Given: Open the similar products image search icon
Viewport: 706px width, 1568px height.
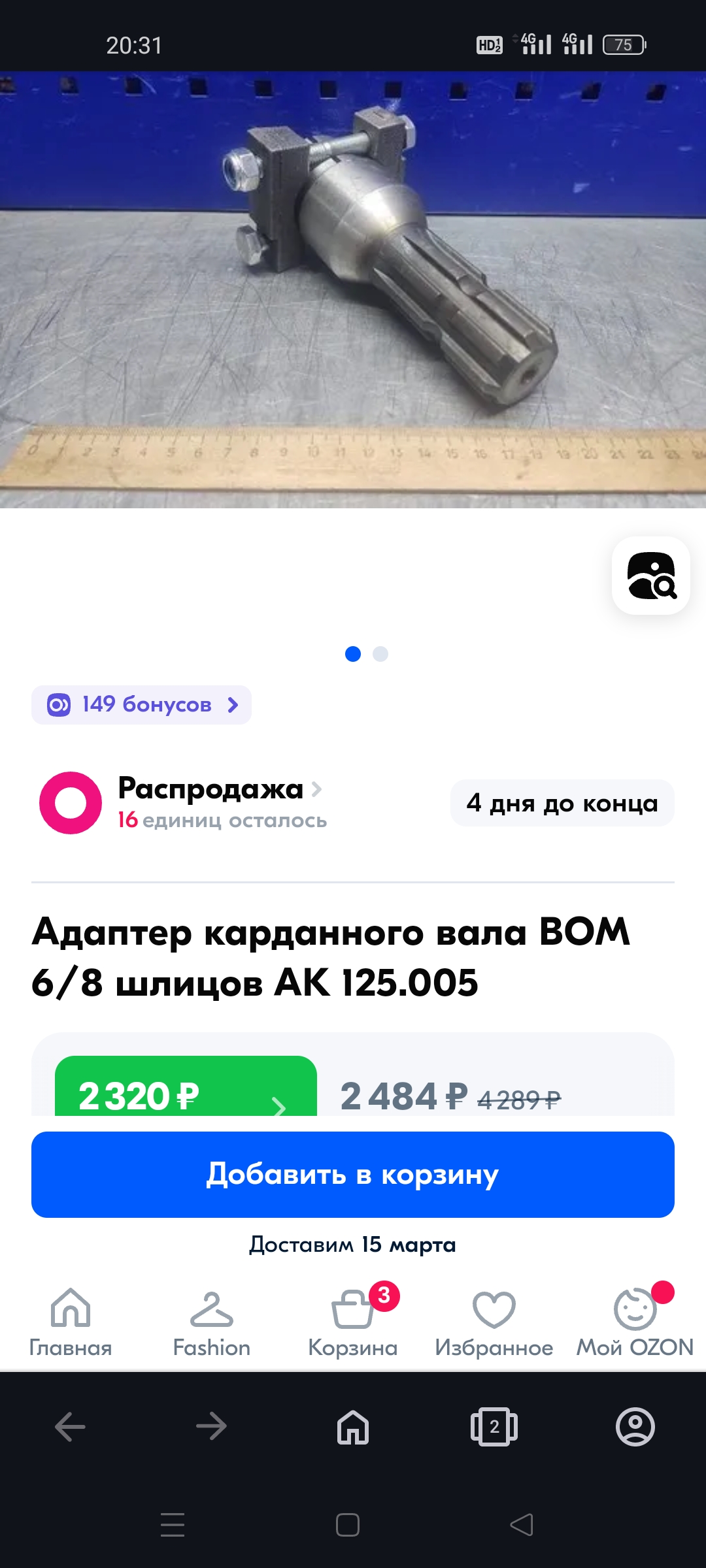Looking at the screenshot, I should [651, 576].
